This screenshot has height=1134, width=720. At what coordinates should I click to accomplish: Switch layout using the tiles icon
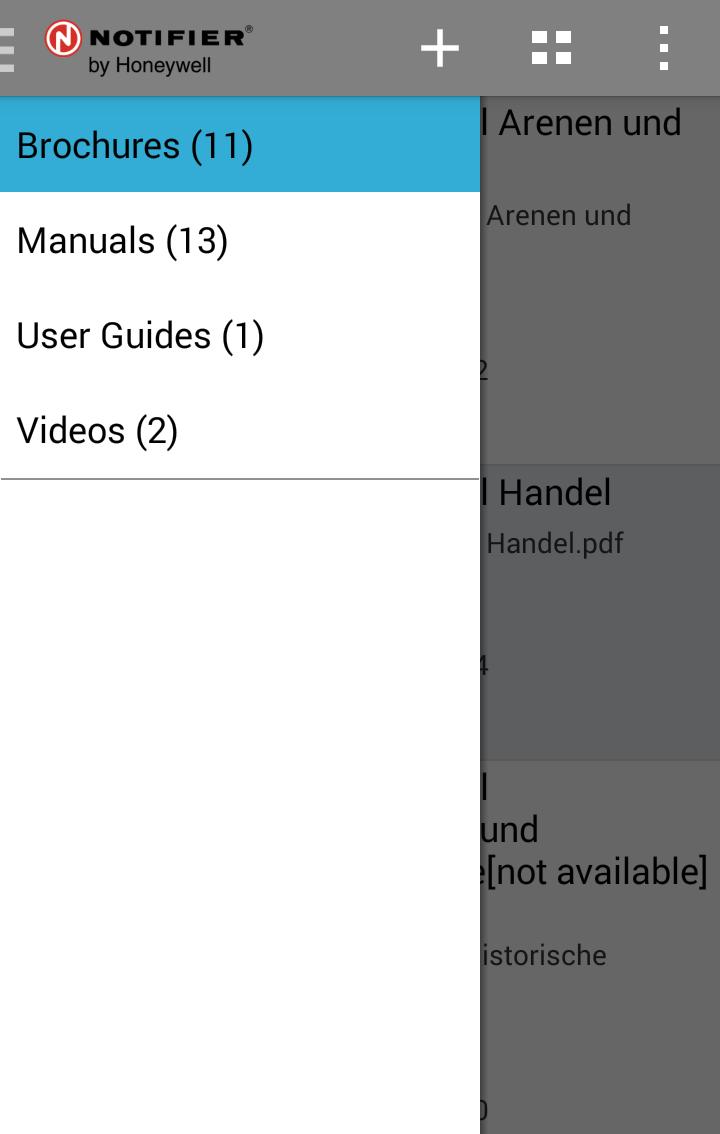(550, 46)
